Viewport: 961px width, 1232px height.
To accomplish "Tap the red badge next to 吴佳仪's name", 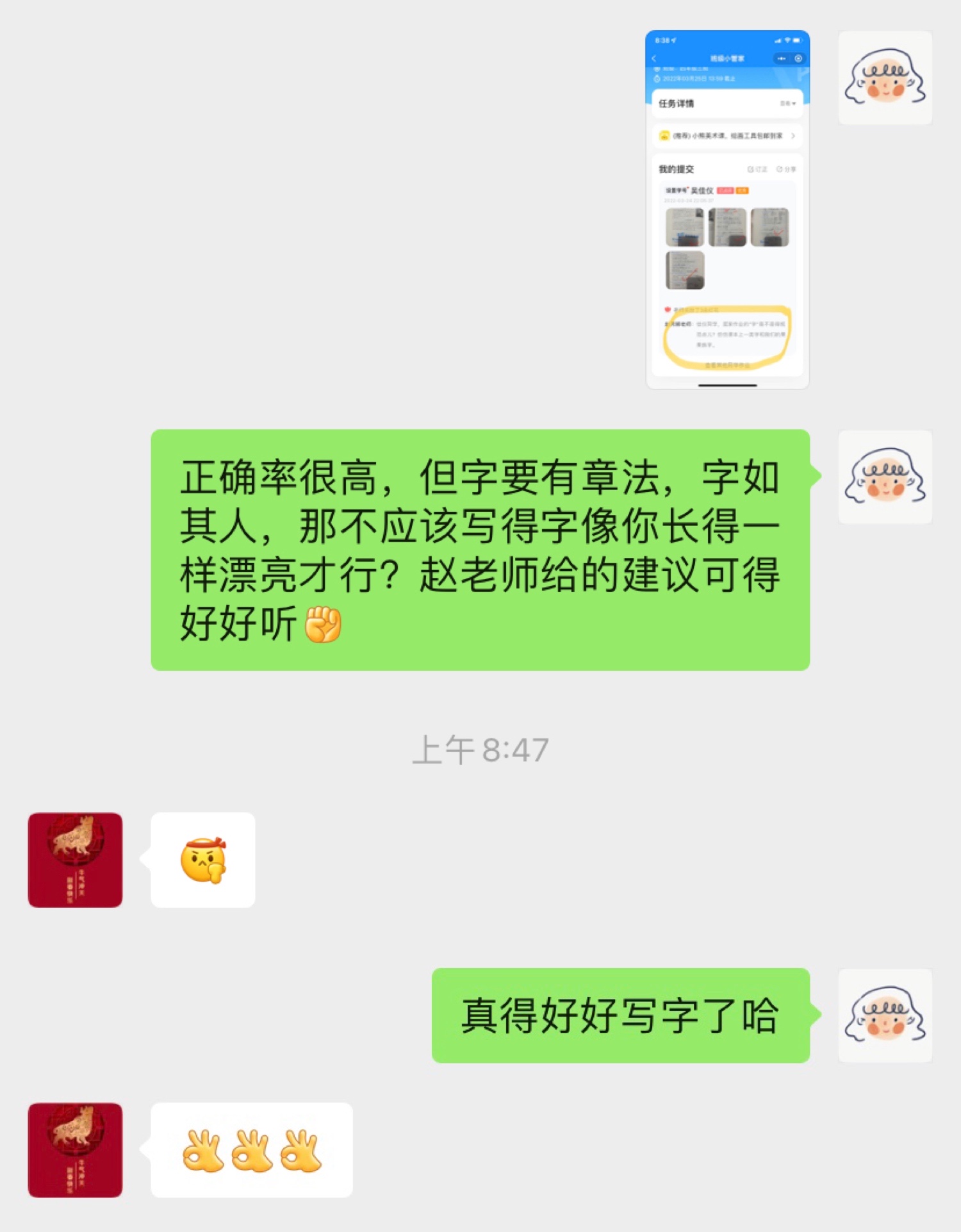I will click(x=725, y=191).
